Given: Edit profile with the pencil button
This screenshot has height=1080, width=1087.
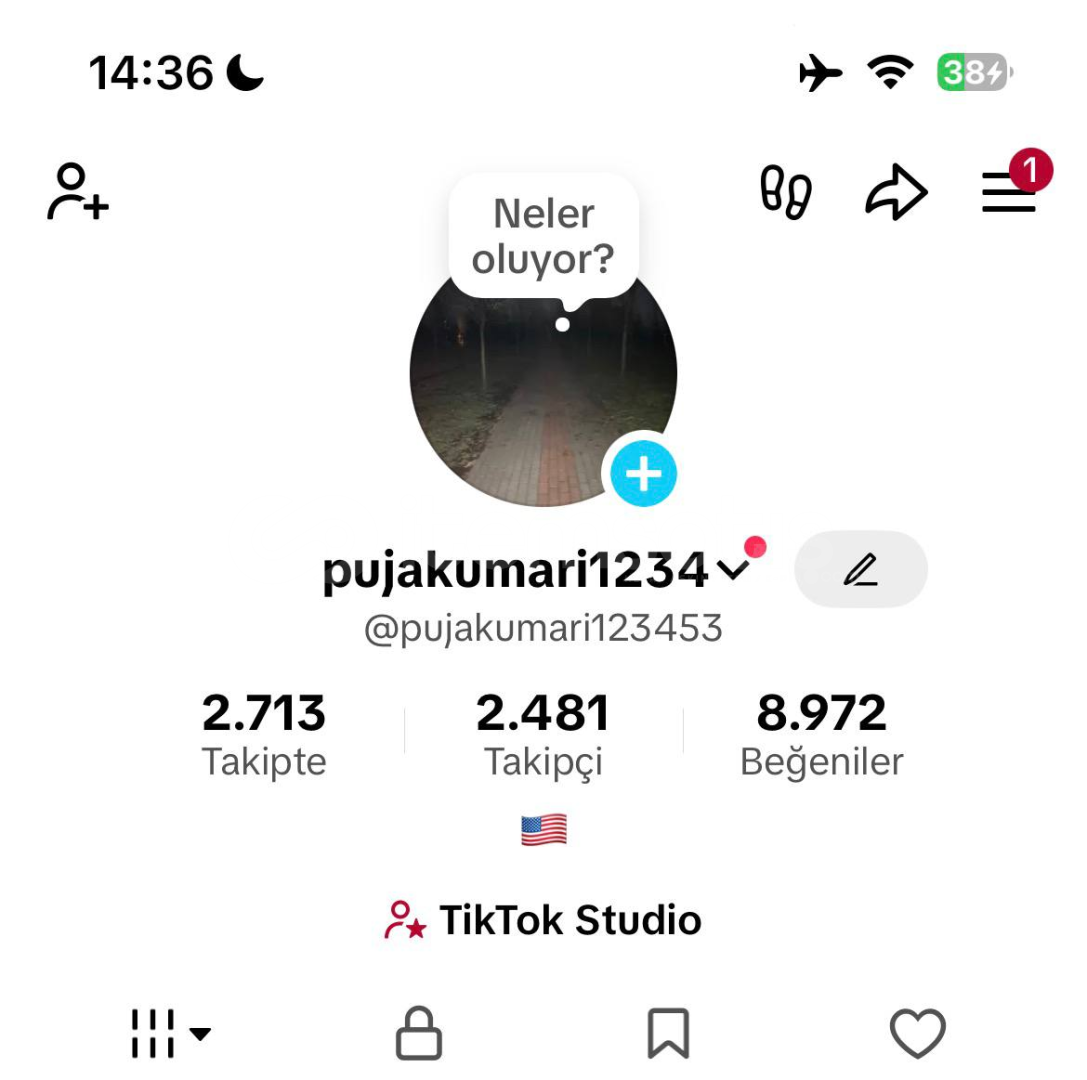Looking at the screenshot, I should coord(860,569).
